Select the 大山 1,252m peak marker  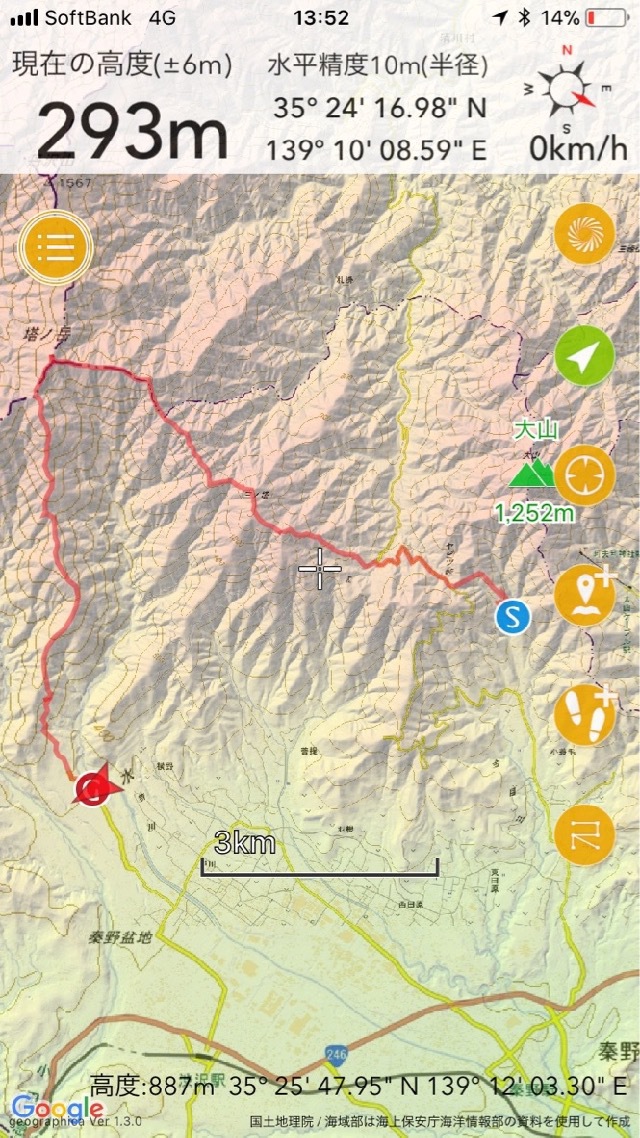(533, 472)
